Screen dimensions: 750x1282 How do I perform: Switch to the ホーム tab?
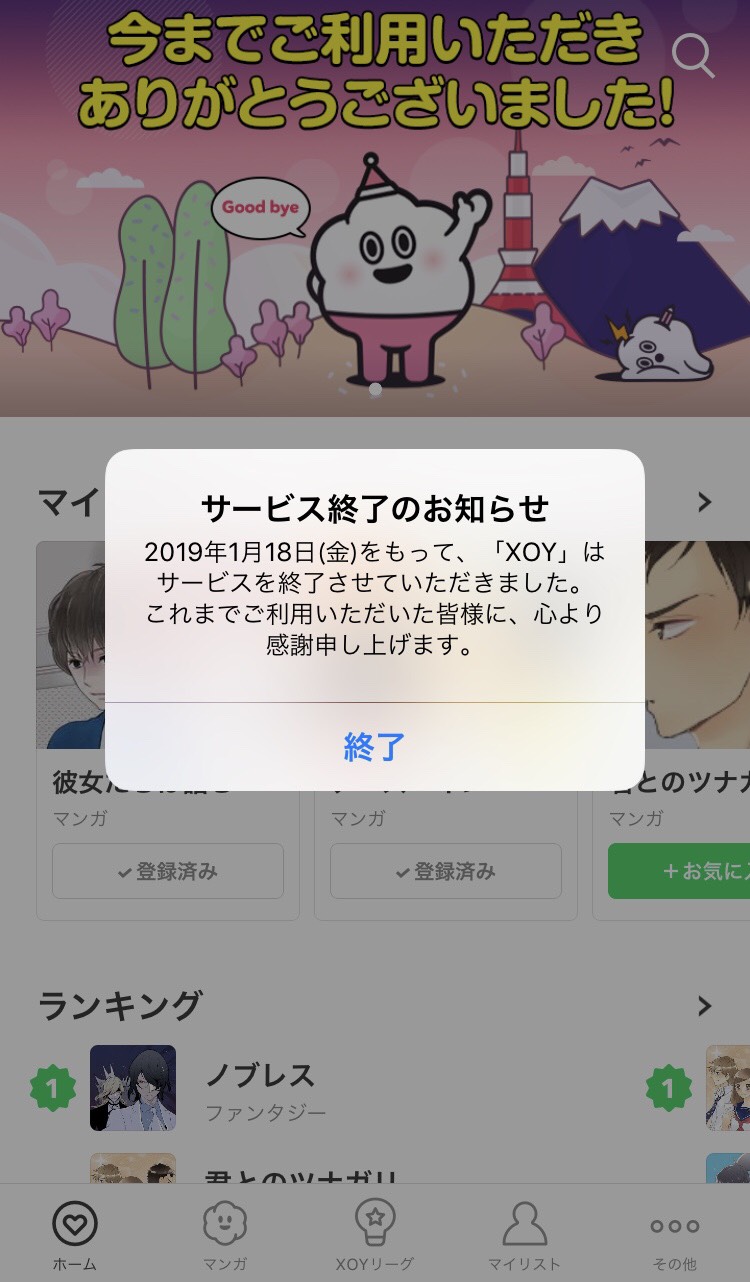75,1235
